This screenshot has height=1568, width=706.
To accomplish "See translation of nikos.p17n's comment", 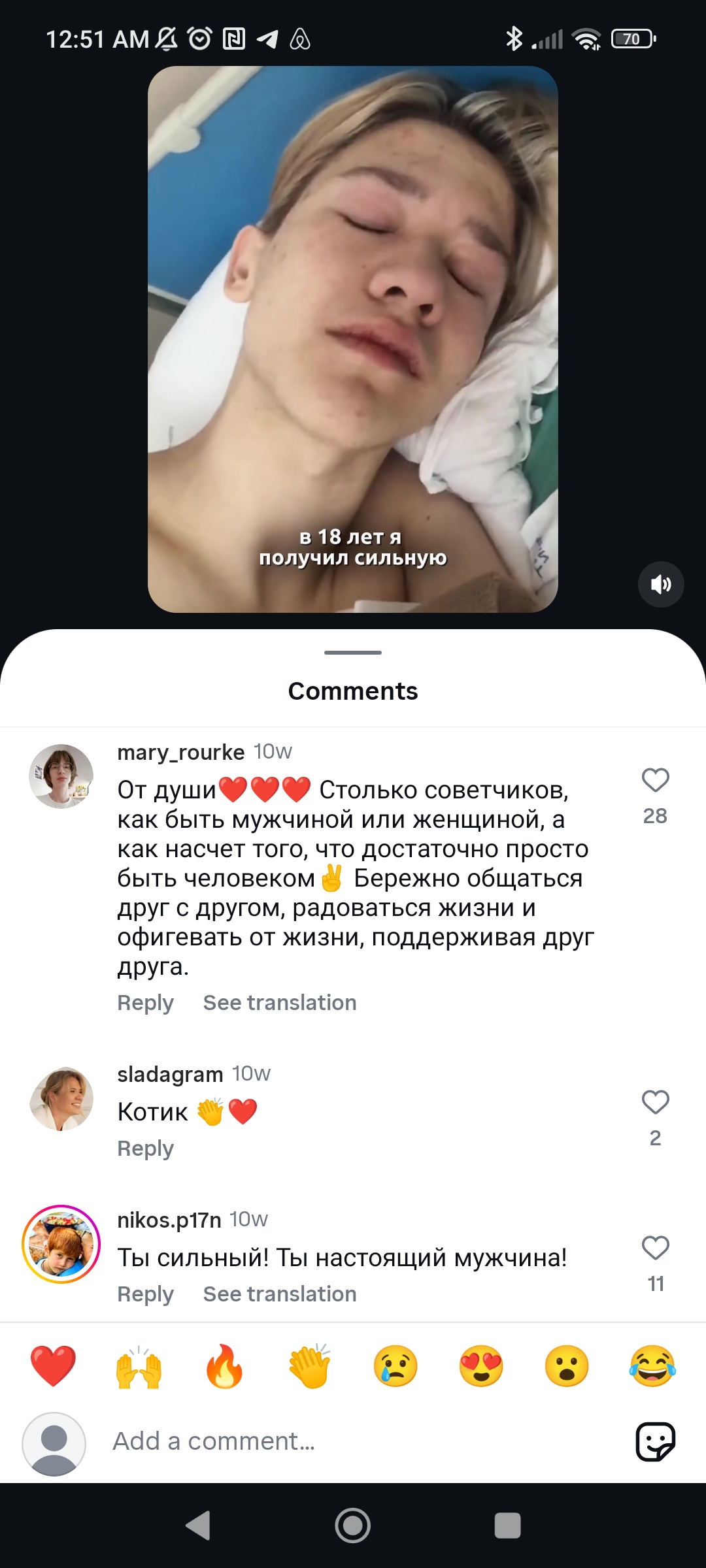I will [x=280, y=1294].
